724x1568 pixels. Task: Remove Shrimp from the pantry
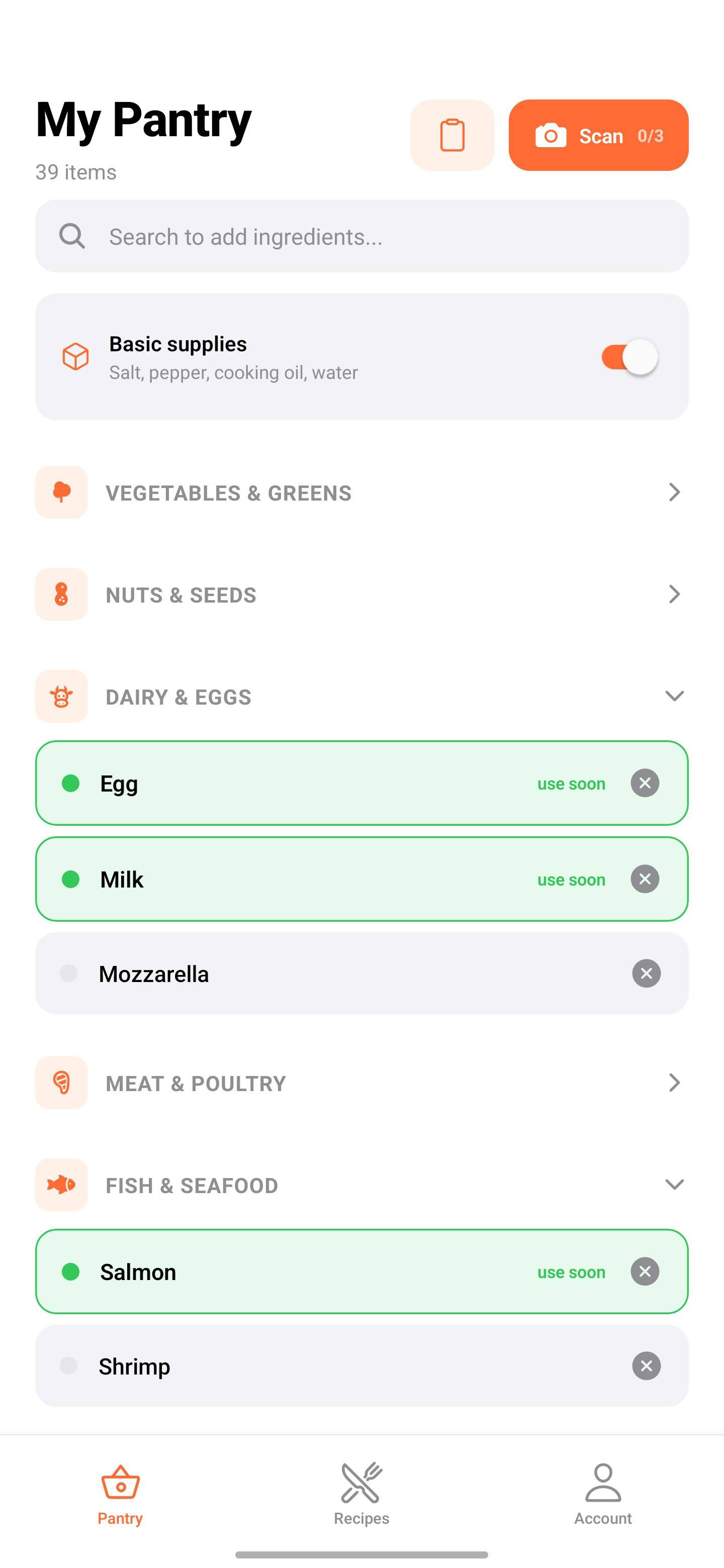click(x=646, y=1366)
